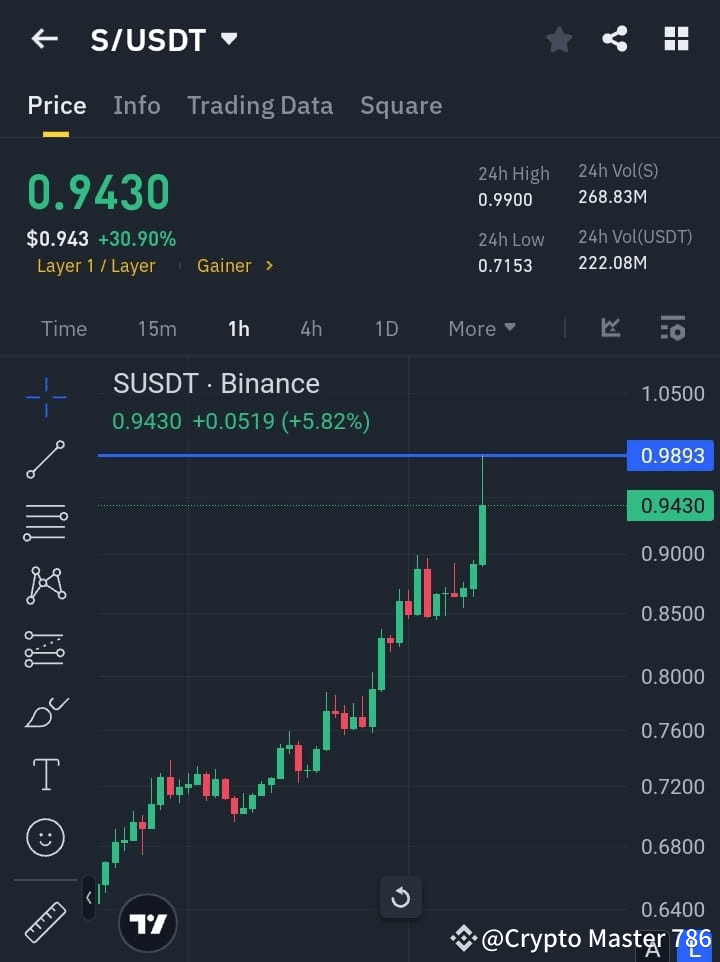Viewport: 720px width, 962px height.
Task: Open the emoji sticker tool
Action: (45, 837)
